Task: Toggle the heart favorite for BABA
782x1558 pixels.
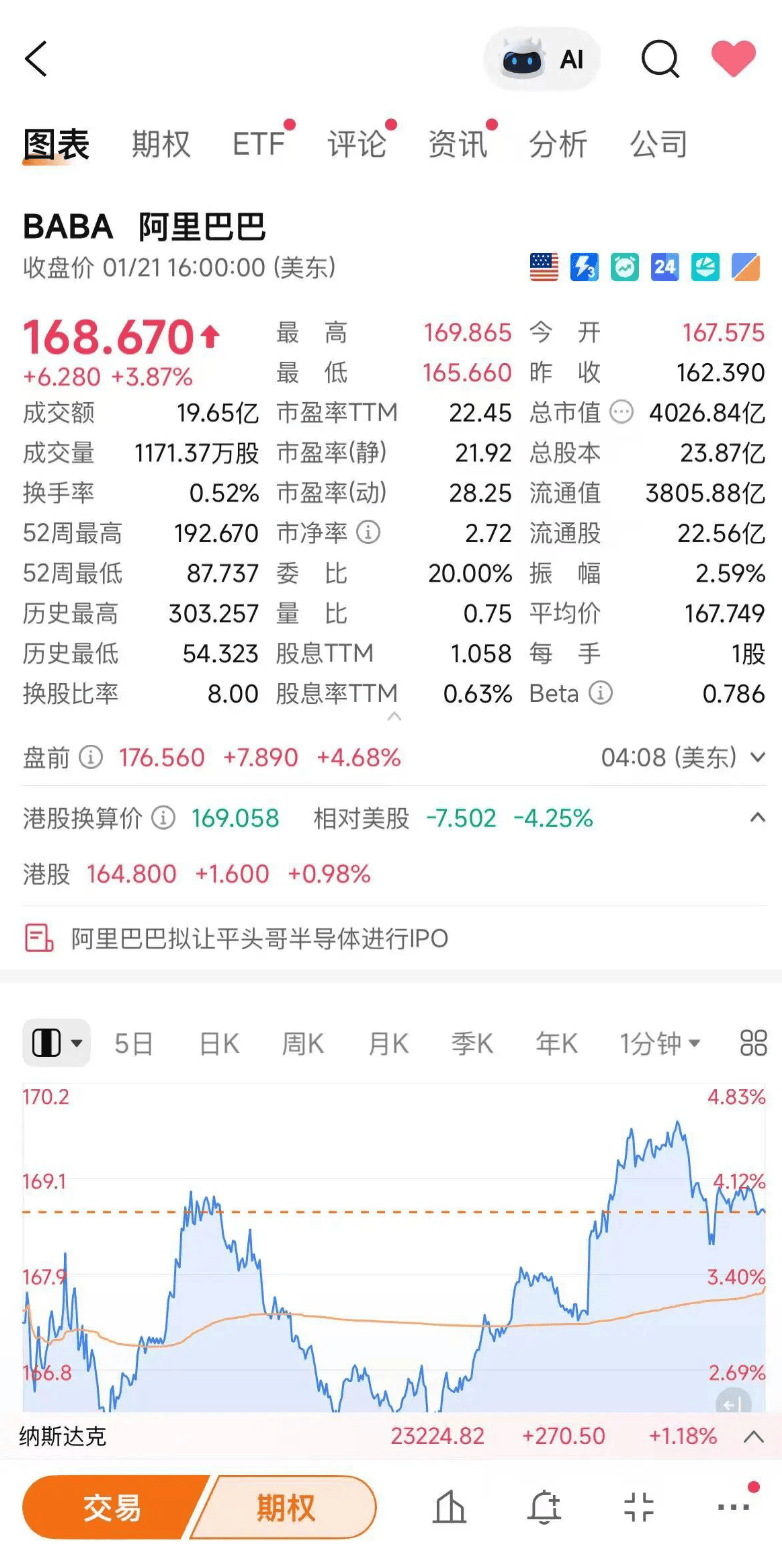Action: [x=733, y=59]
